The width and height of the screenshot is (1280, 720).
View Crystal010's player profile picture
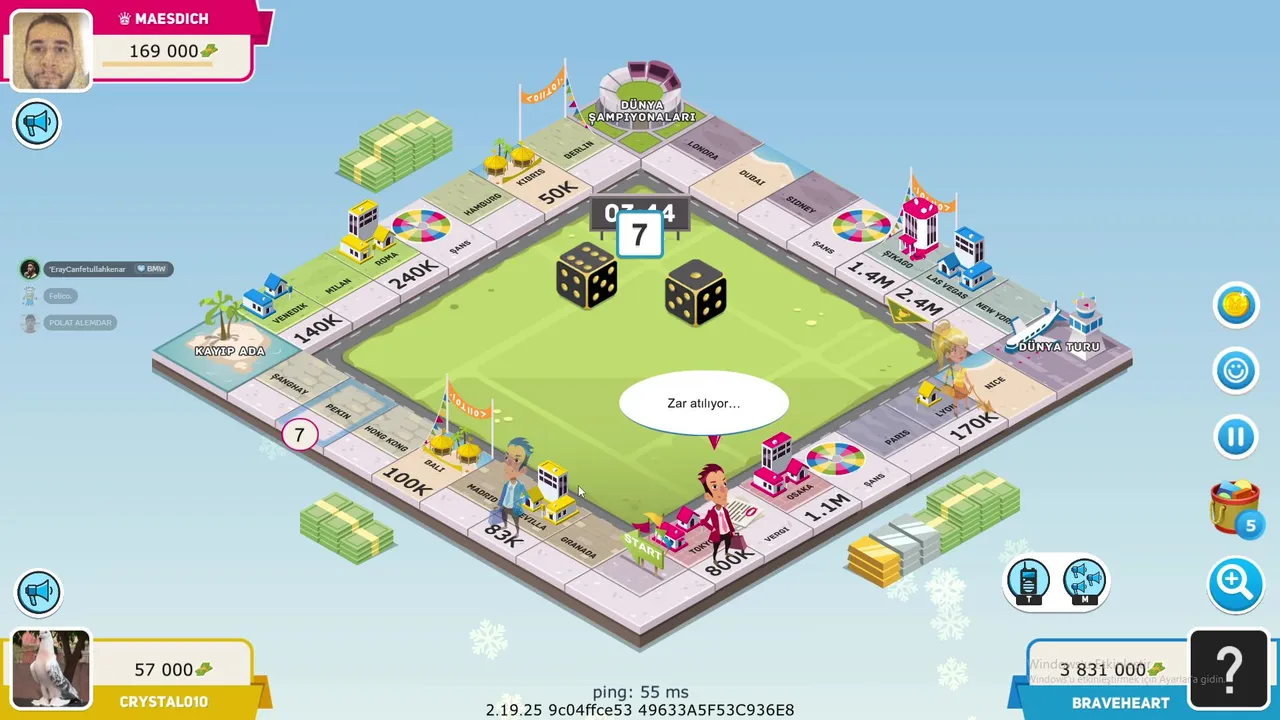(50, 669)
